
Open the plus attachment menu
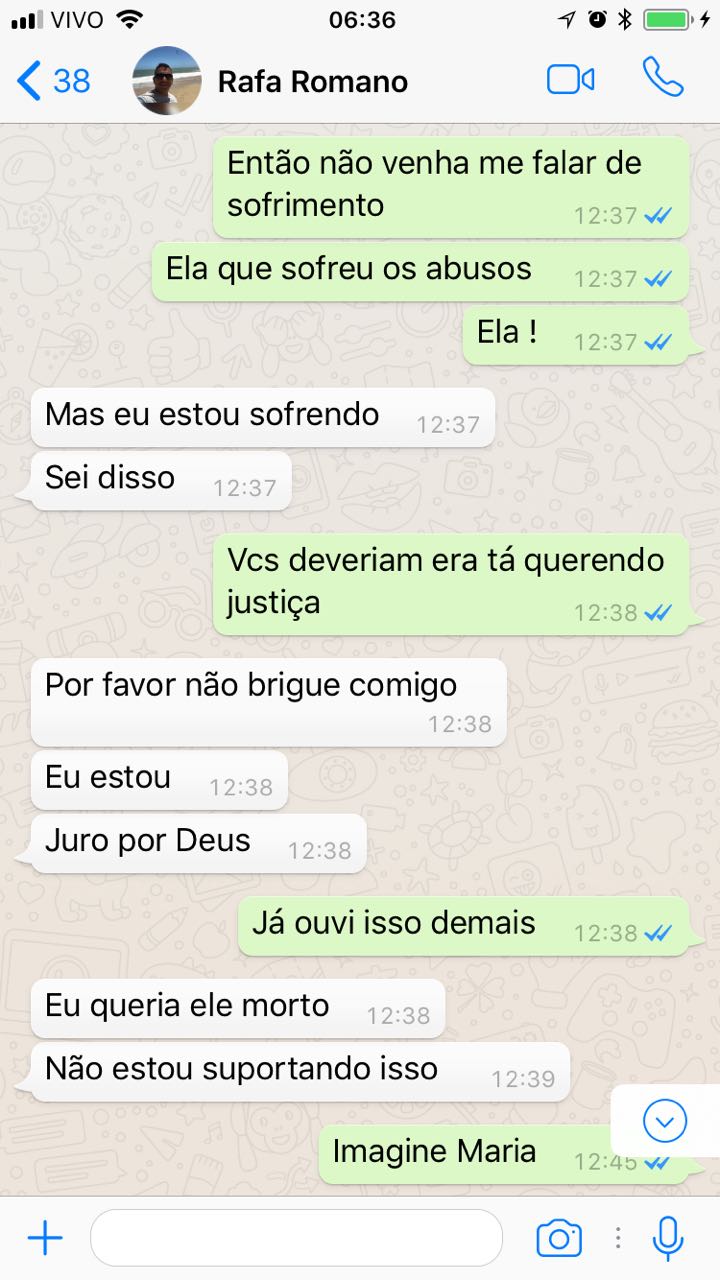click(45, 1239)
